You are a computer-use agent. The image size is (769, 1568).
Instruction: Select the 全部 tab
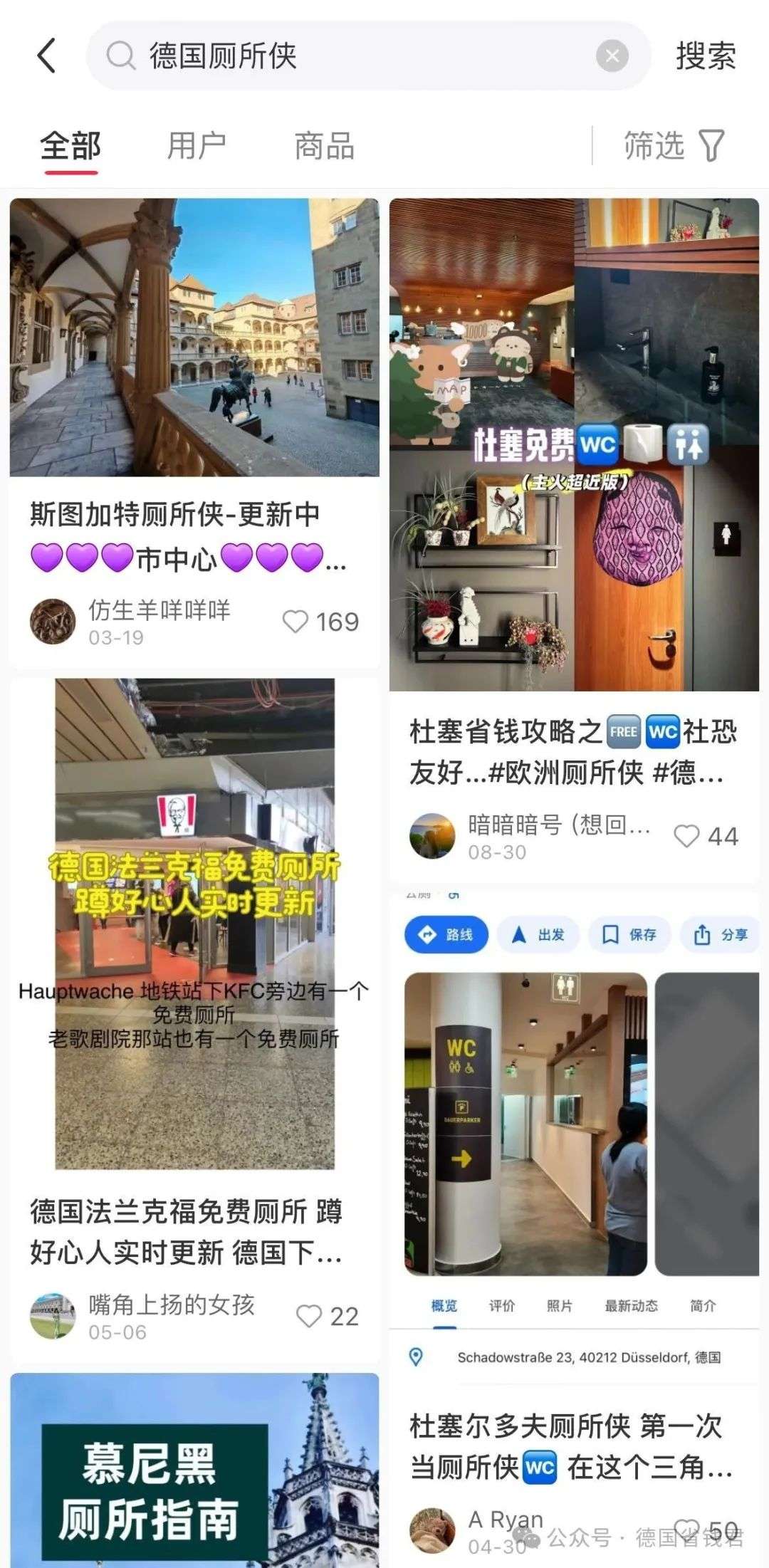pos(70,146)
